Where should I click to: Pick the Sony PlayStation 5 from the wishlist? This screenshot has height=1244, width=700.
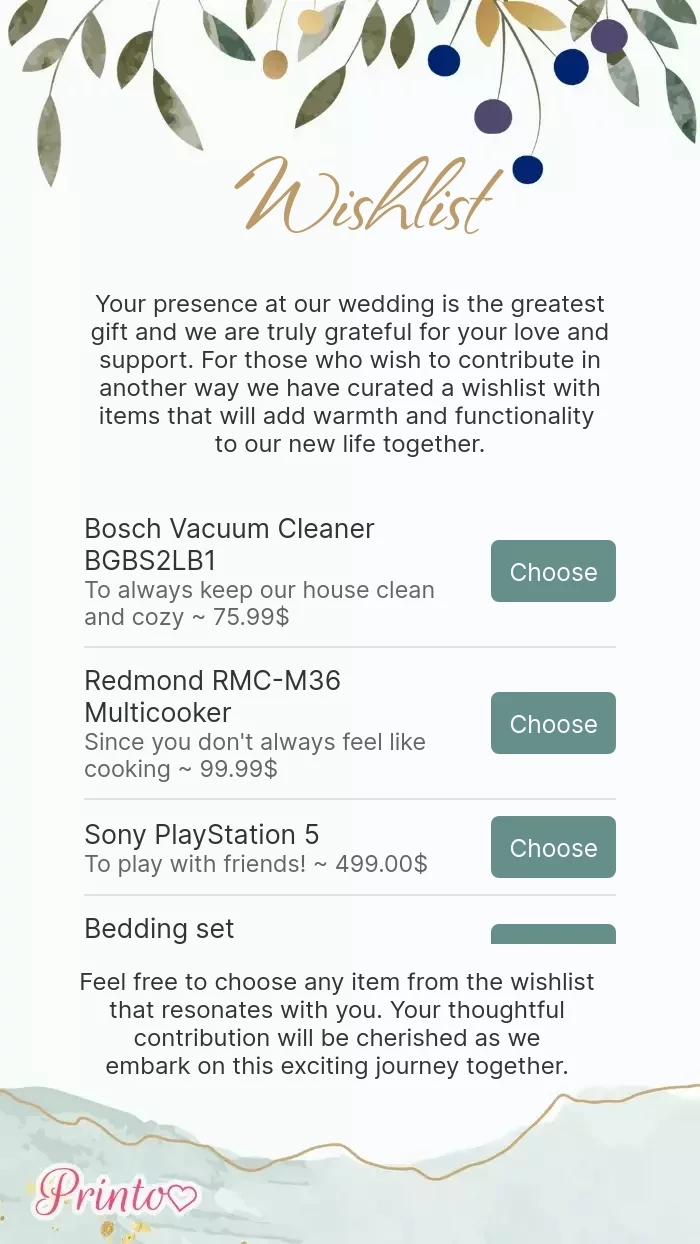553,847
